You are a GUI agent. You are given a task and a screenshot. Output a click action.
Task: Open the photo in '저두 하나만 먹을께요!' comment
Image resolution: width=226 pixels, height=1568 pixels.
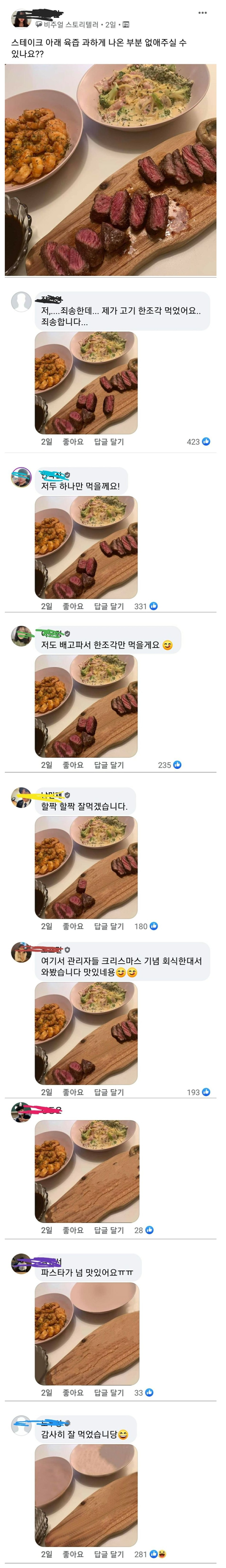coord(86,547)
